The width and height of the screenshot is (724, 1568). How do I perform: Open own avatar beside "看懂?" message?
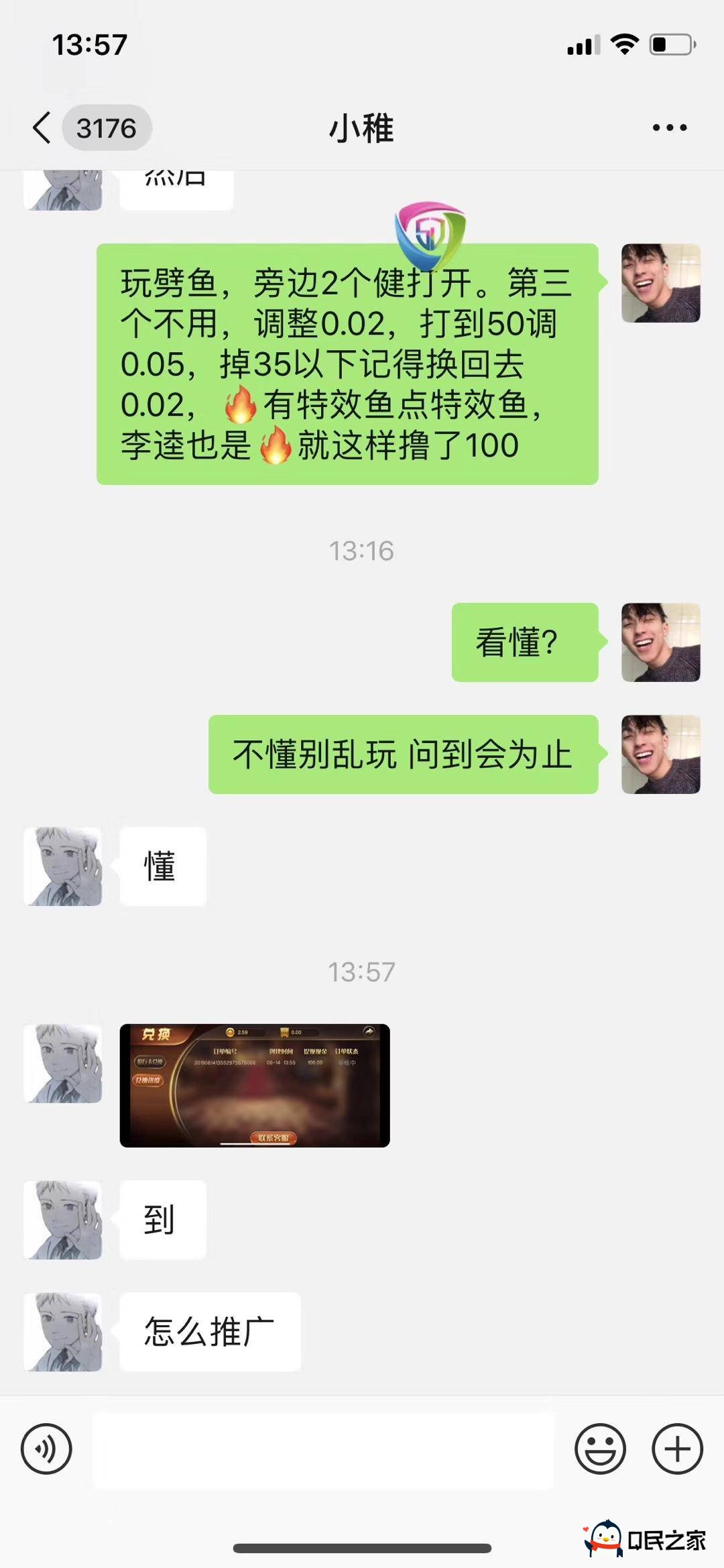pos(660,642)
